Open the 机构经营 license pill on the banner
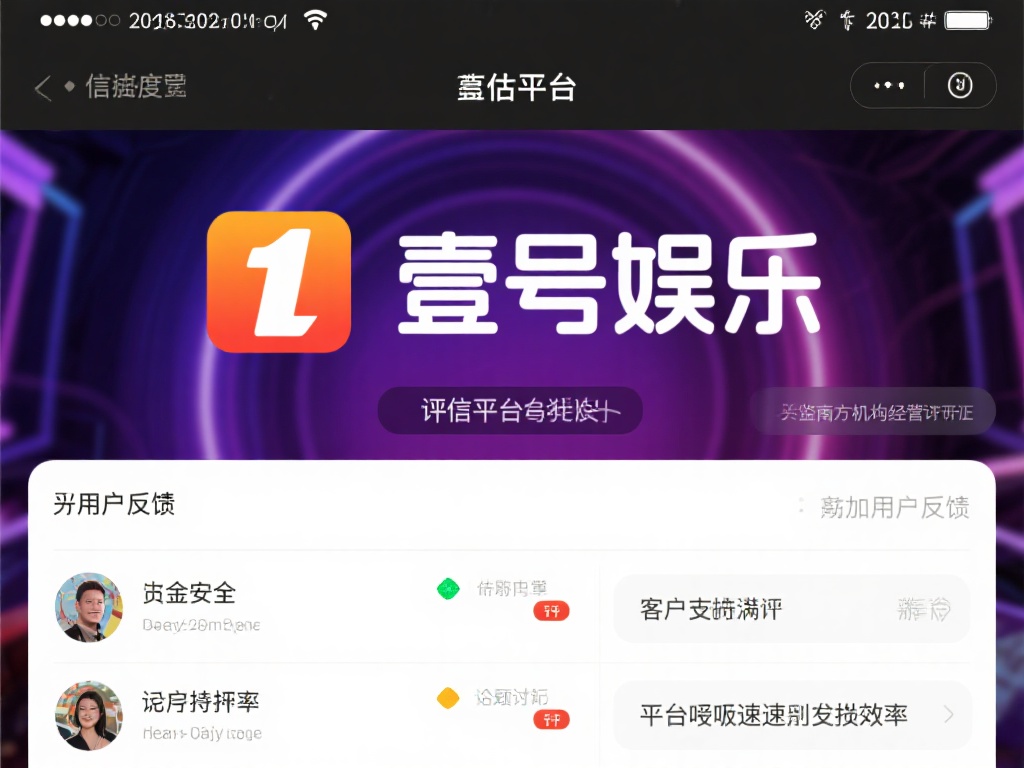Screen dimensions: 1024x768 click(873, 412)
